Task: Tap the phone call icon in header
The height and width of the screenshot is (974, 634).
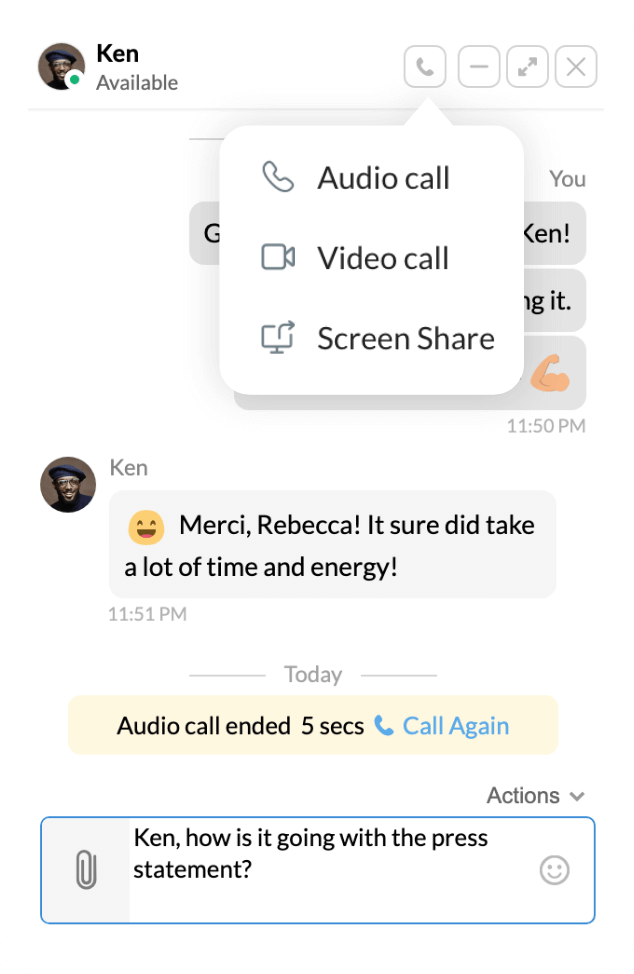Action: 426,67
